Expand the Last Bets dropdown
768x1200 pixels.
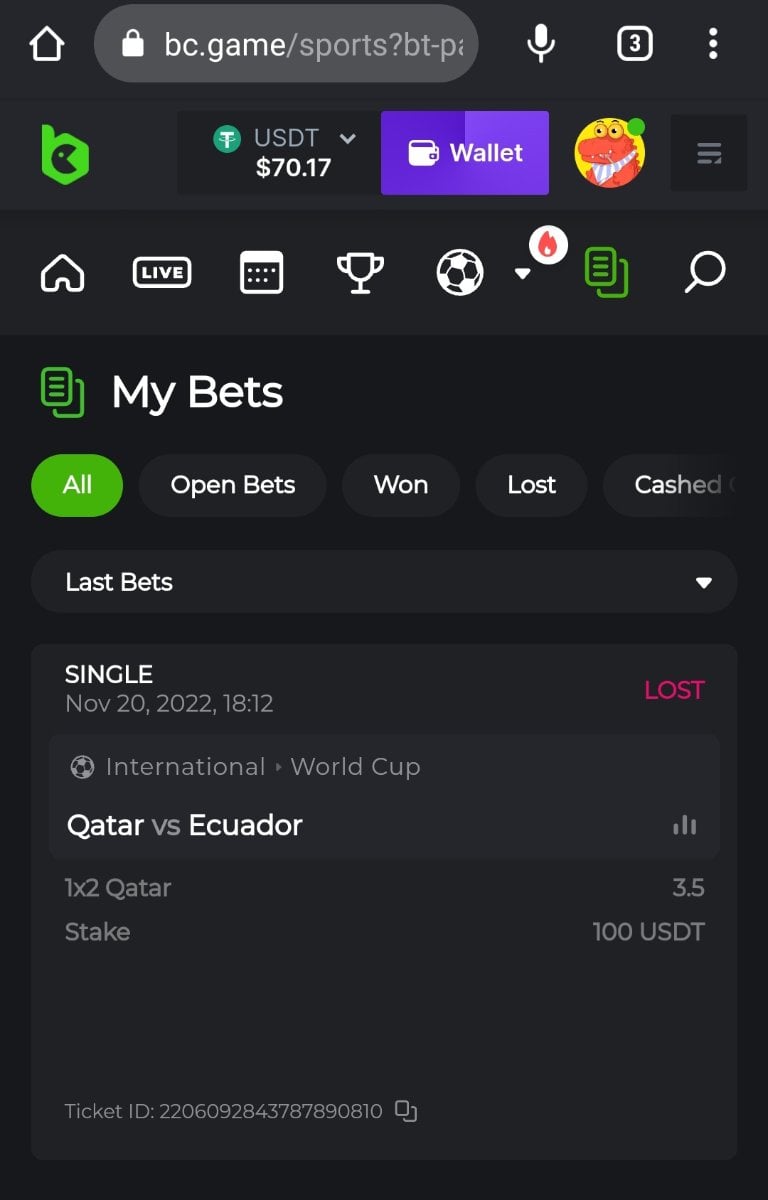click(x=384, y=582)
